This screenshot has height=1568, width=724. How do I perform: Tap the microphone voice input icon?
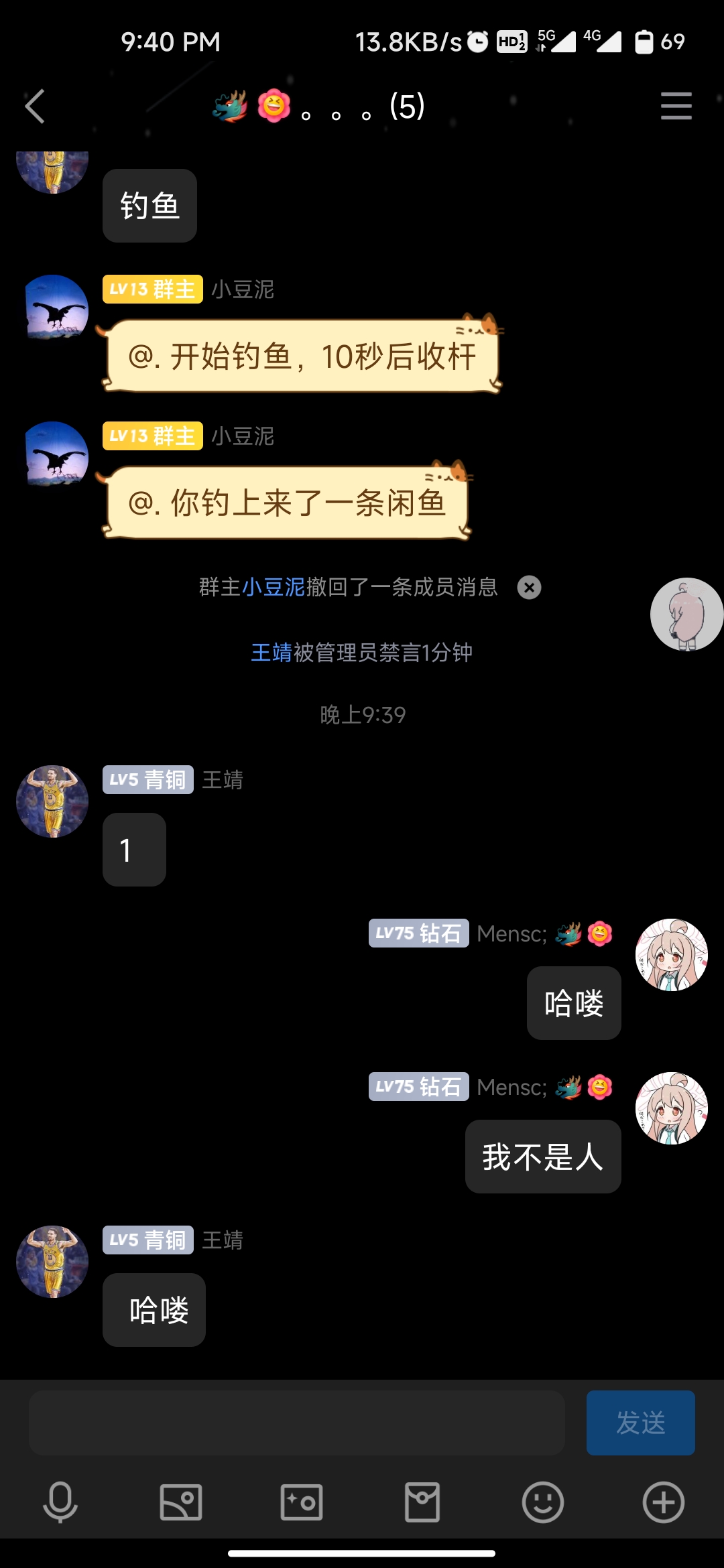pyautogui.click(x=60, y=1502)
